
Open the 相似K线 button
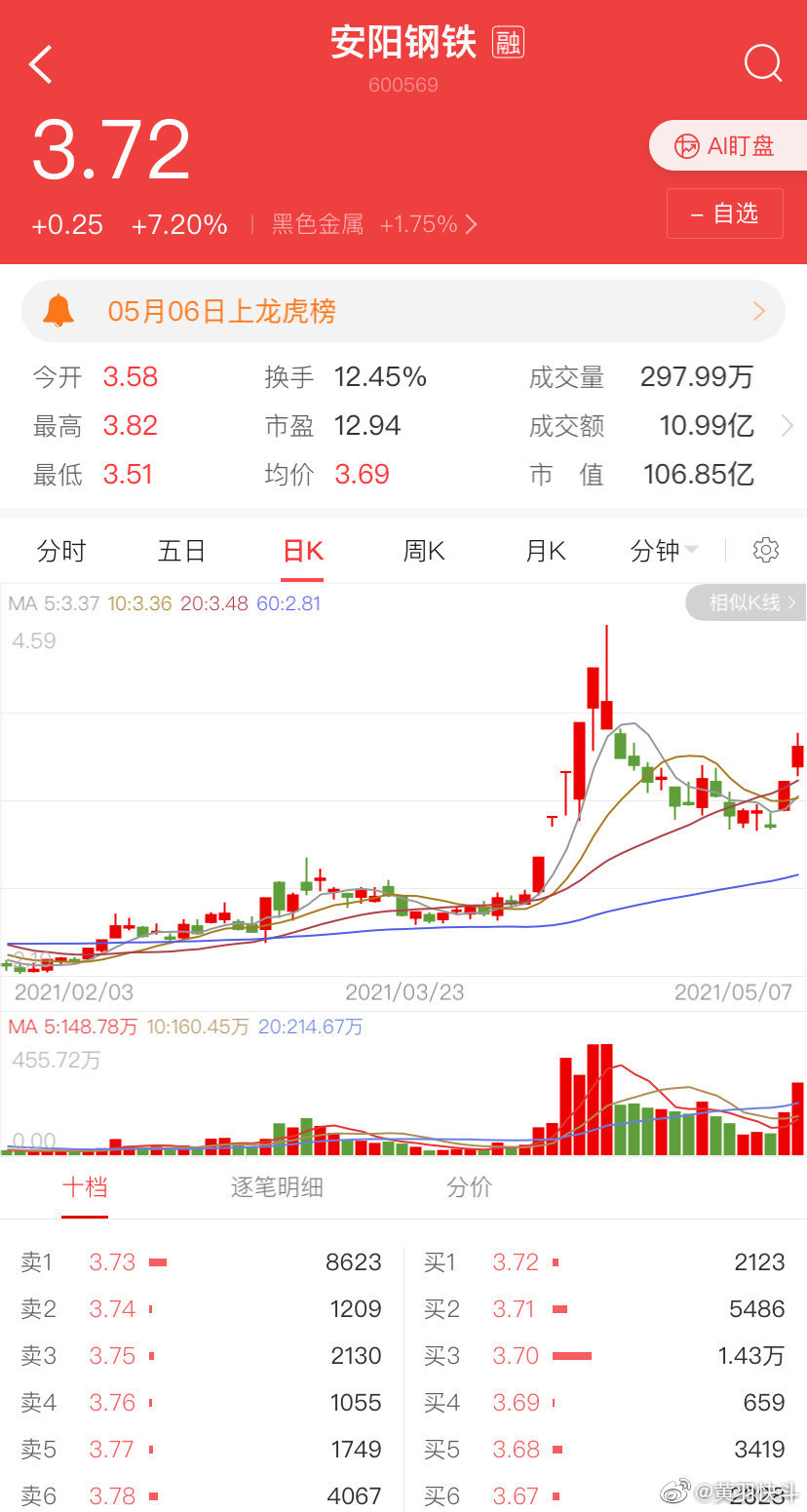tap(747, 602)
